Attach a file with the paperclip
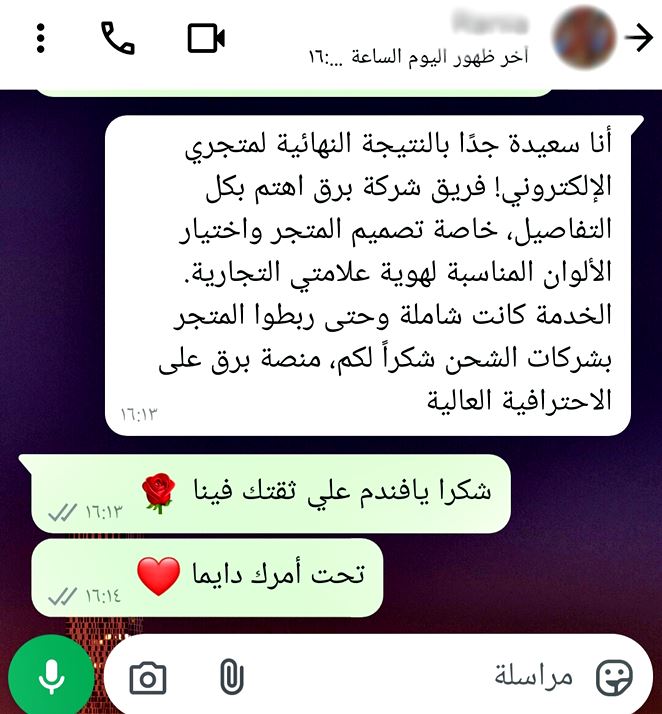 pos(230,678)
